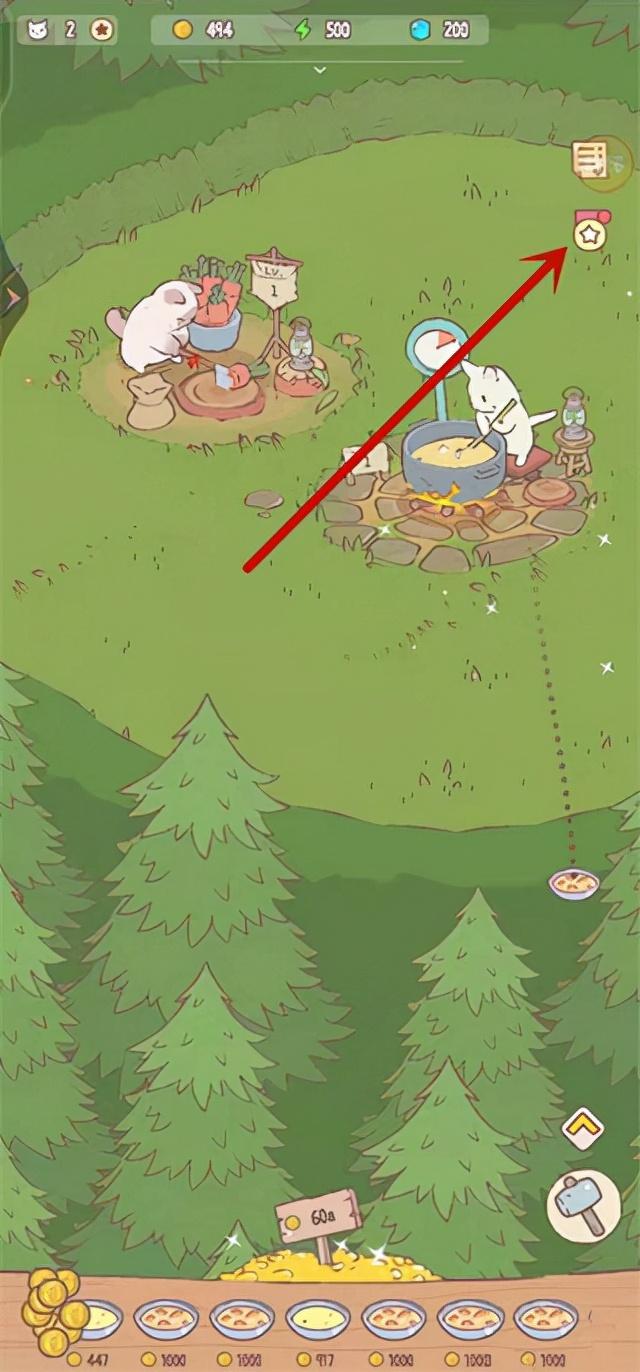The image size is (640, 1372).
Task: Select the soup cooking station
Action: click(x=455, y=460)
